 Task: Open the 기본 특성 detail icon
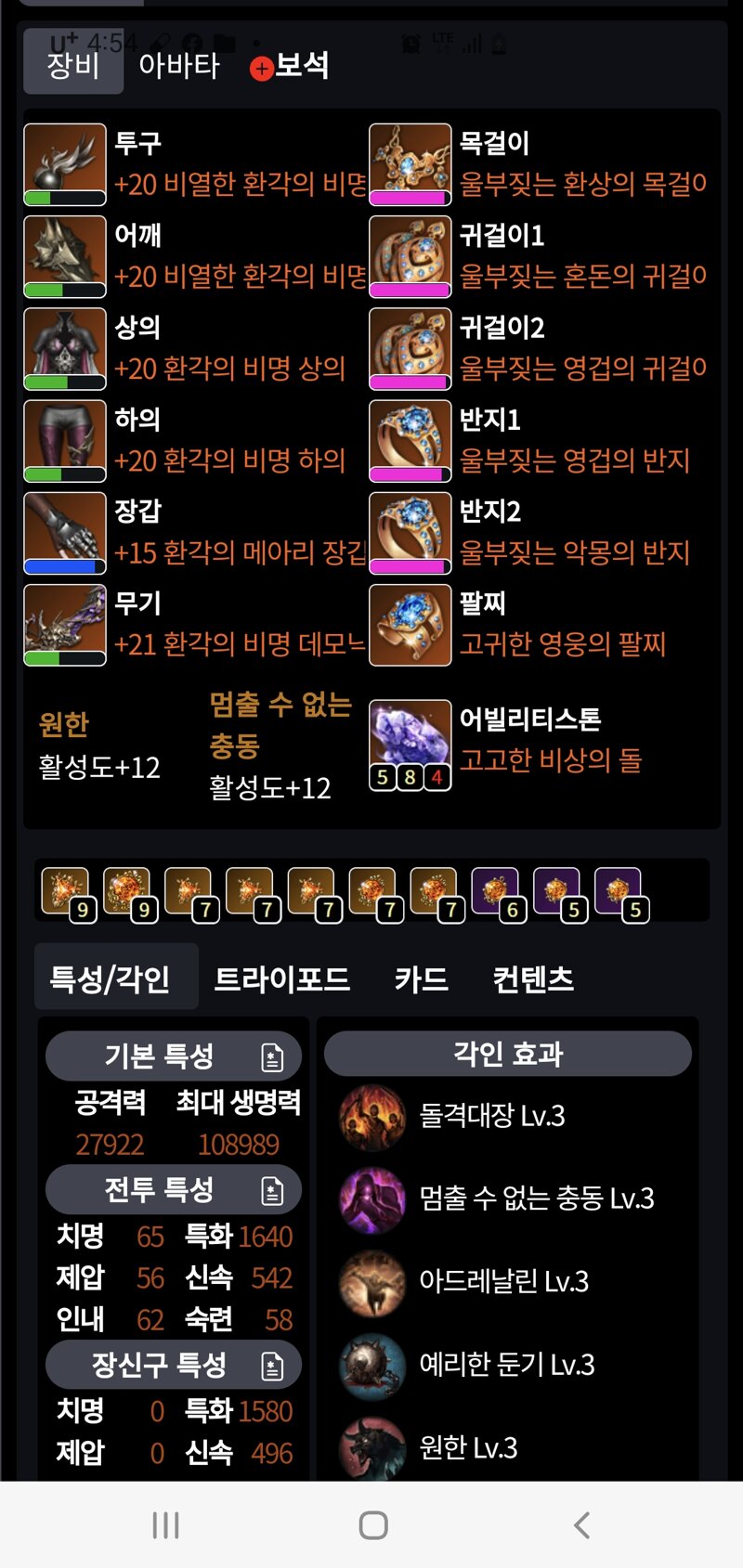pos(271,1057)
